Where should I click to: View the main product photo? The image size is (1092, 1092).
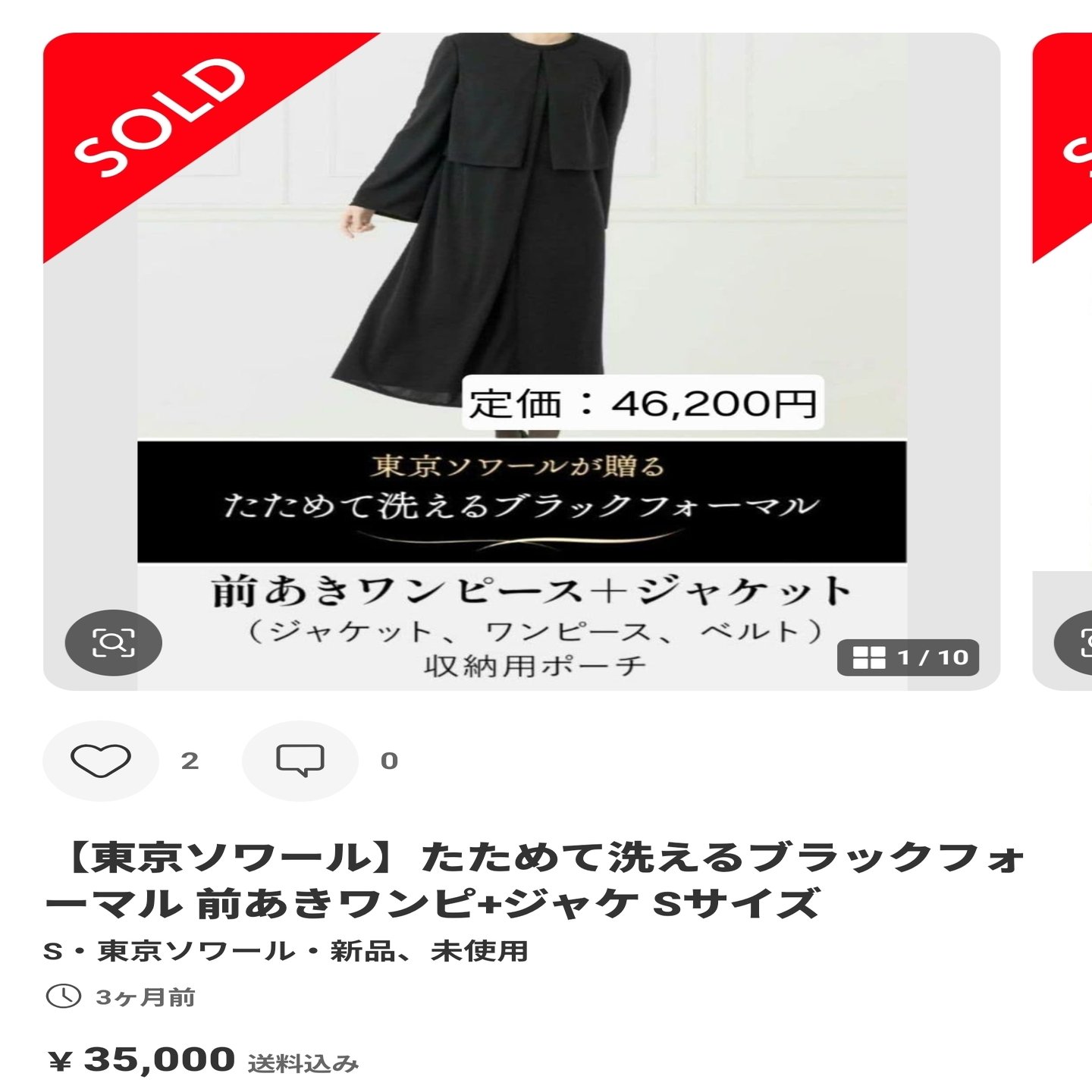tap(522, 303)
